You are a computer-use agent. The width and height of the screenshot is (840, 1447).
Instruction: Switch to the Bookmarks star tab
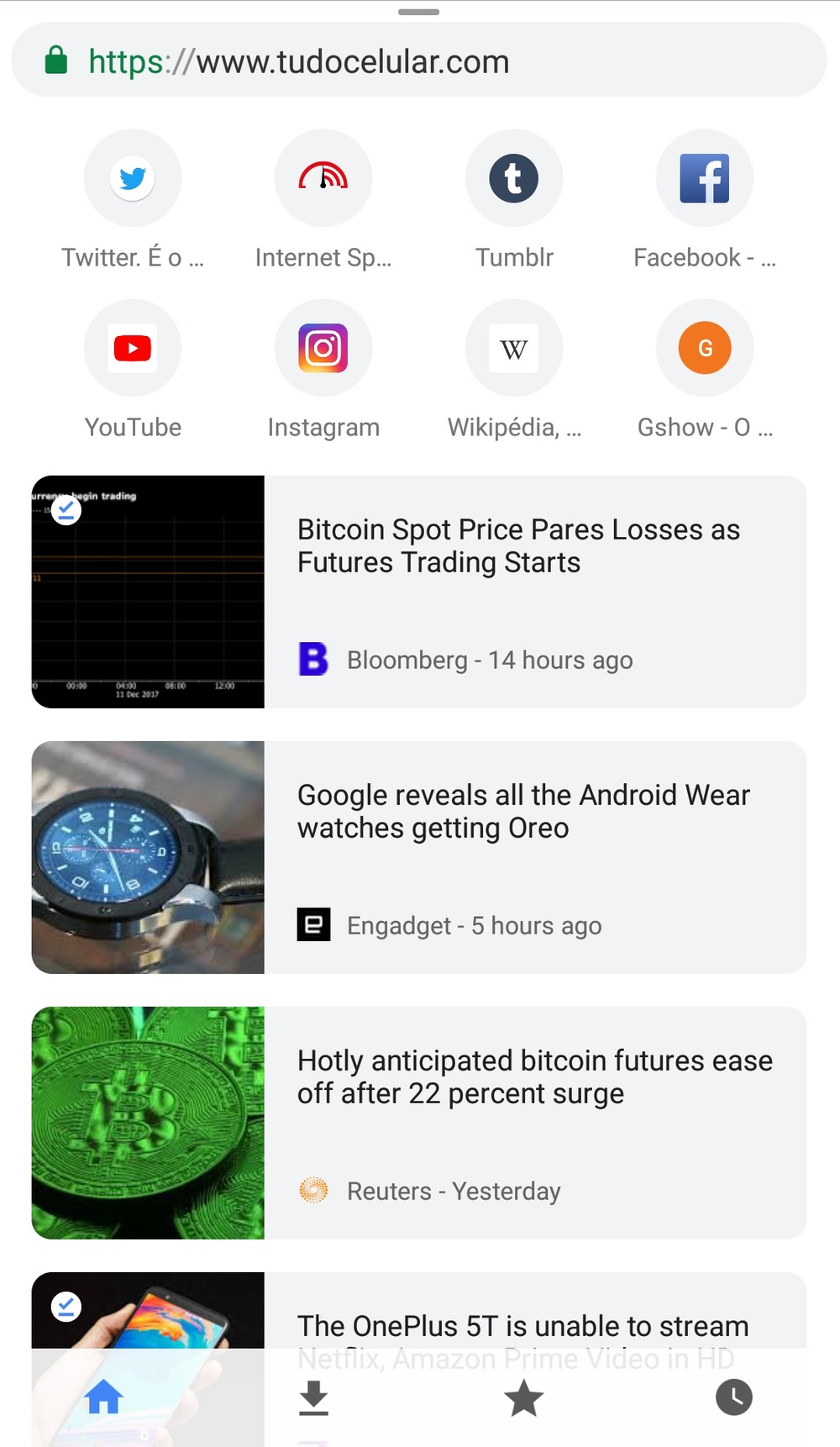click(523, 1398)
